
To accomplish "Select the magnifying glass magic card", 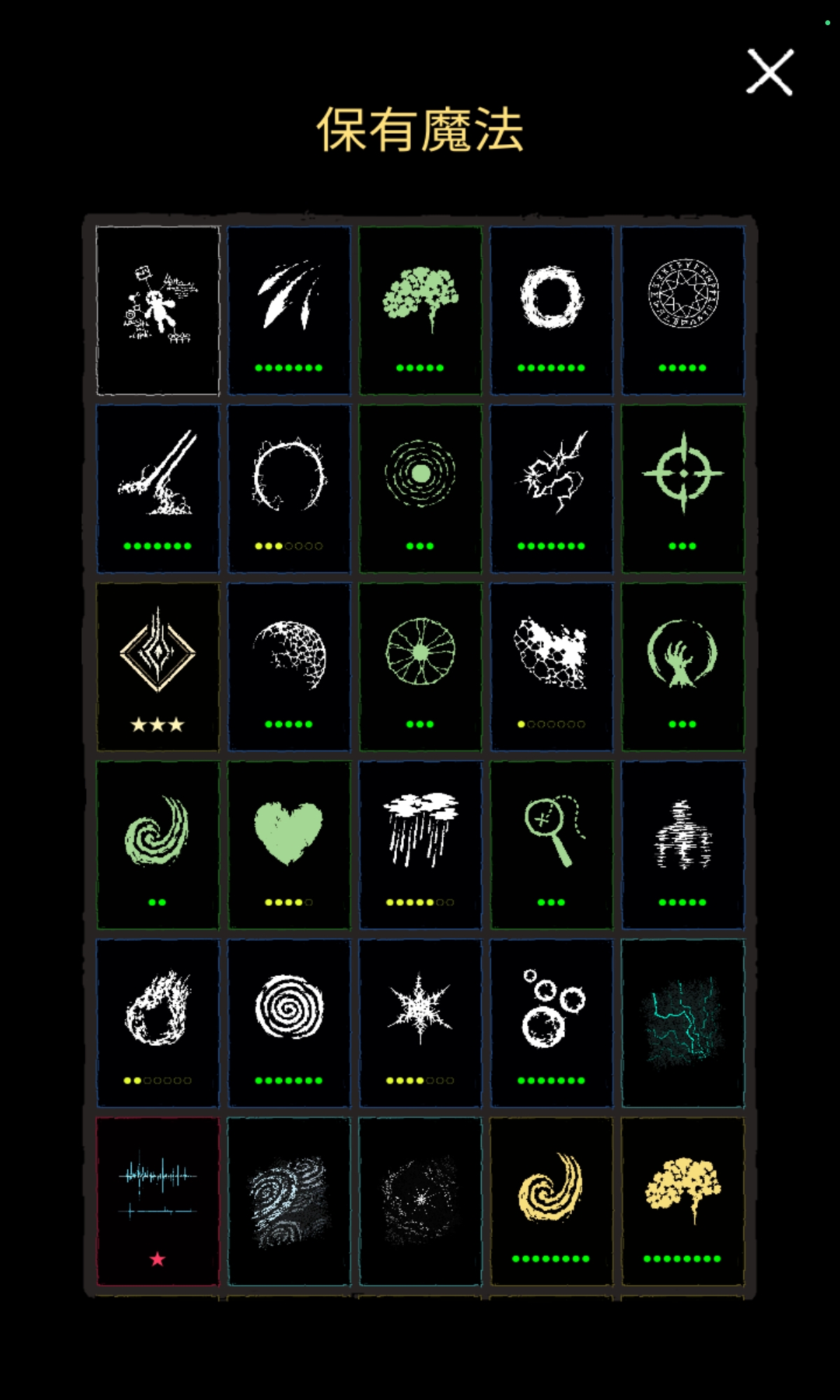I will [551, 846].
